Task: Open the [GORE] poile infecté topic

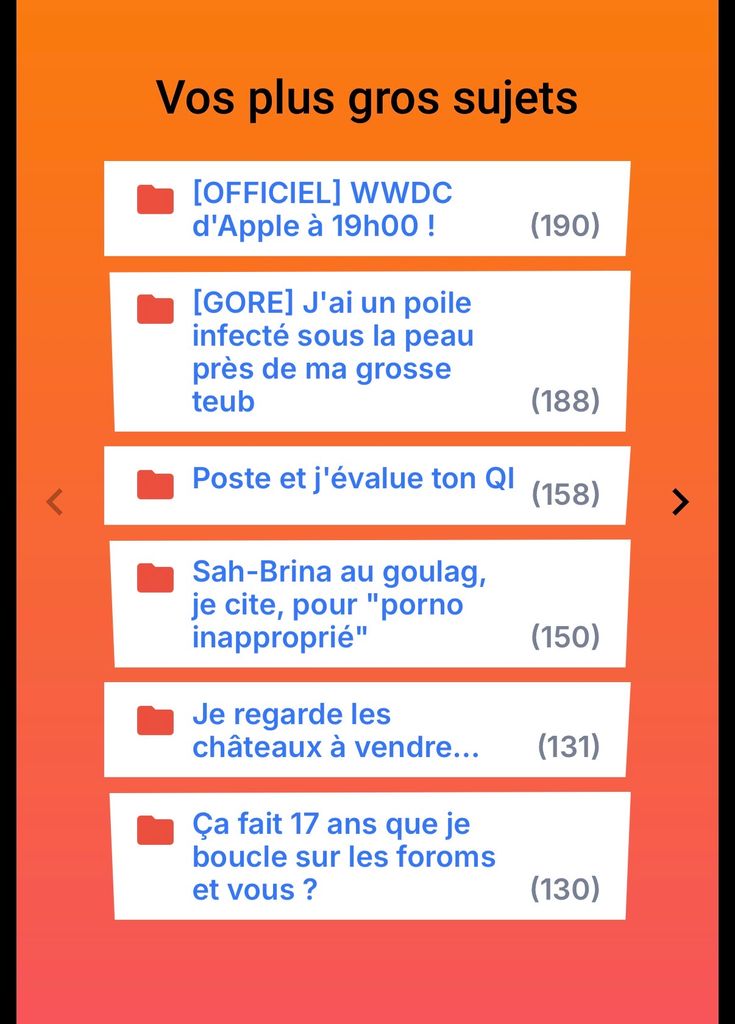Action: pyautogui.click(x=333, y=352)
